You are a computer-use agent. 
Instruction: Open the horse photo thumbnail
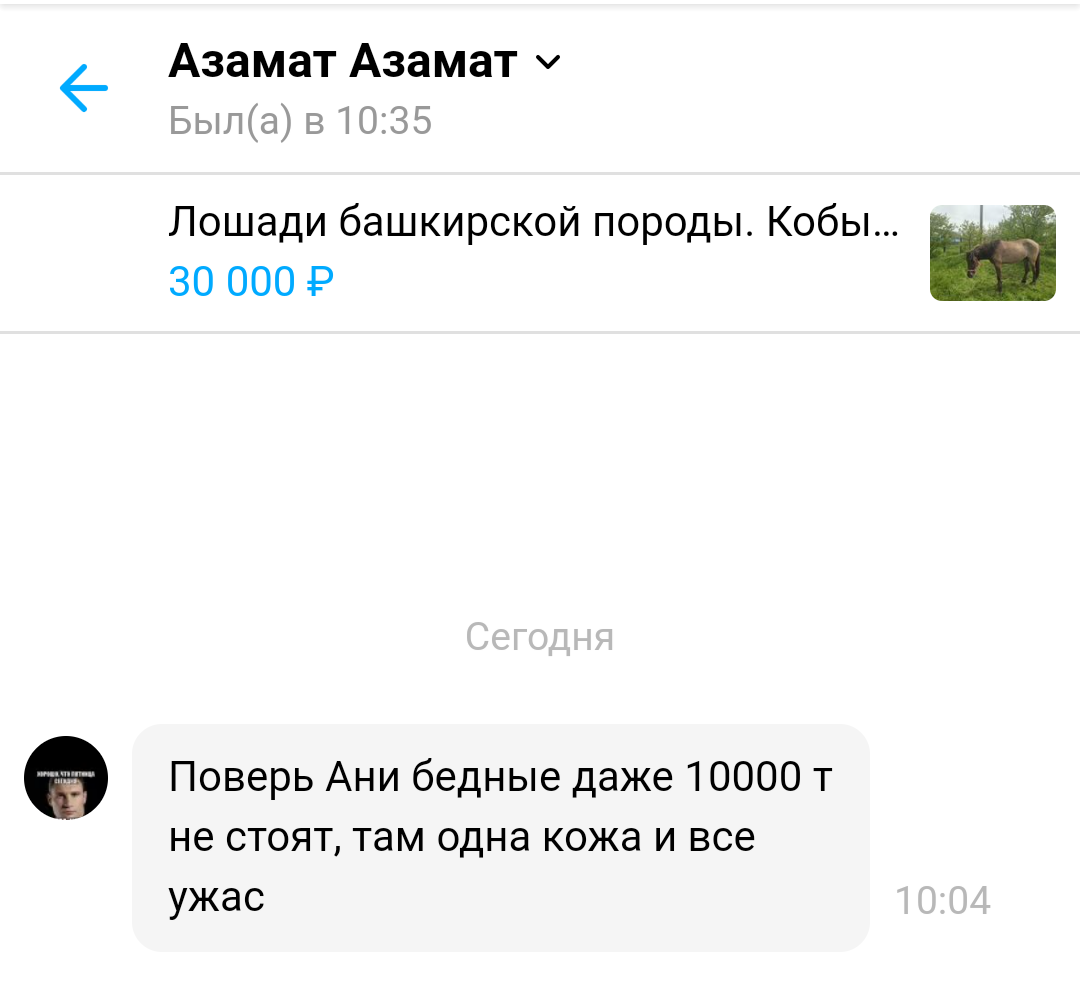992,253
